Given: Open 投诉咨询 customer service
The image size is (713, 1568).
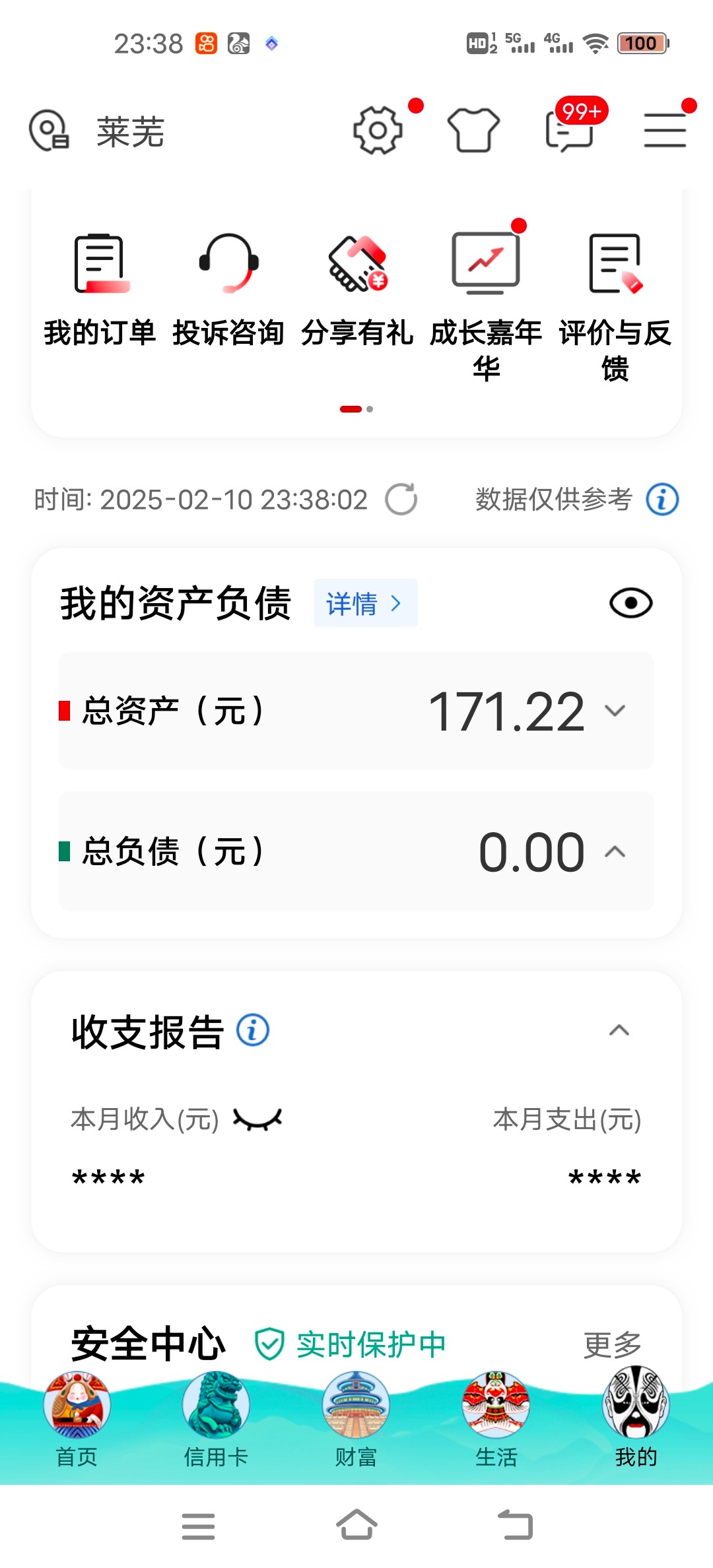Looking at the screenshot, I should point(228,290).
